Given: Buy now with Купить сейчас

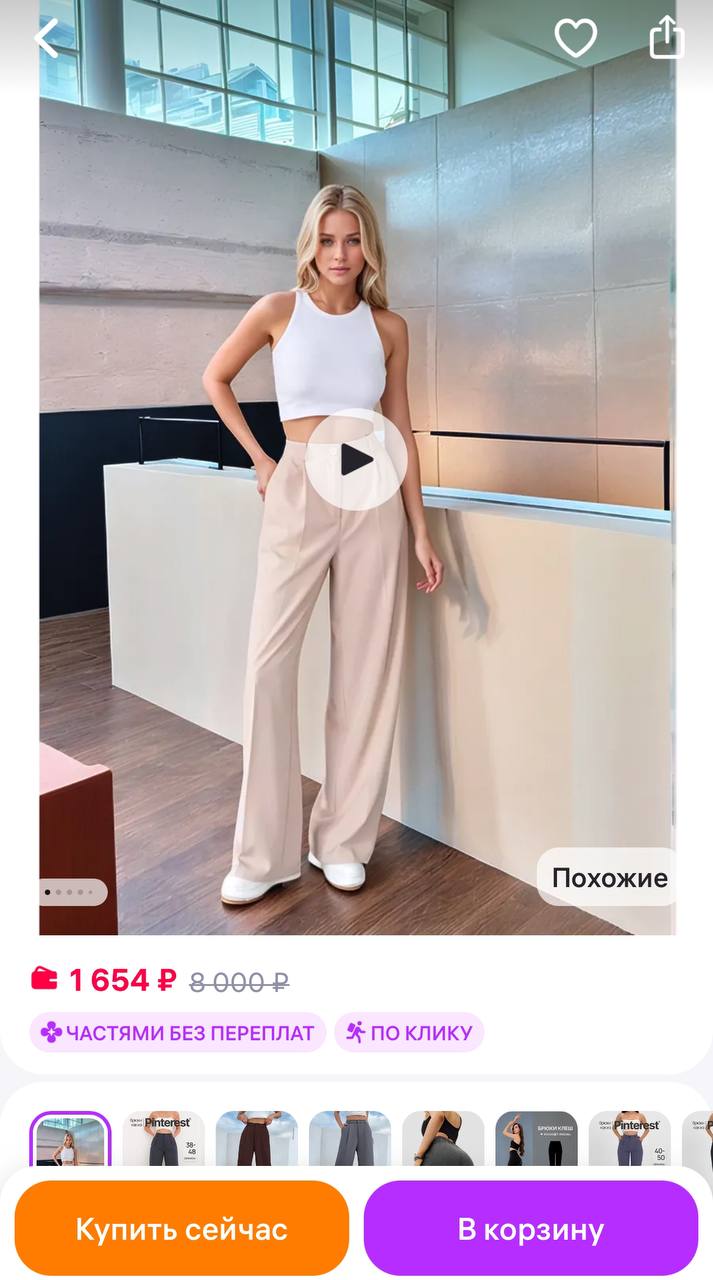Looking at the screenshot, I should [181, 1228].
